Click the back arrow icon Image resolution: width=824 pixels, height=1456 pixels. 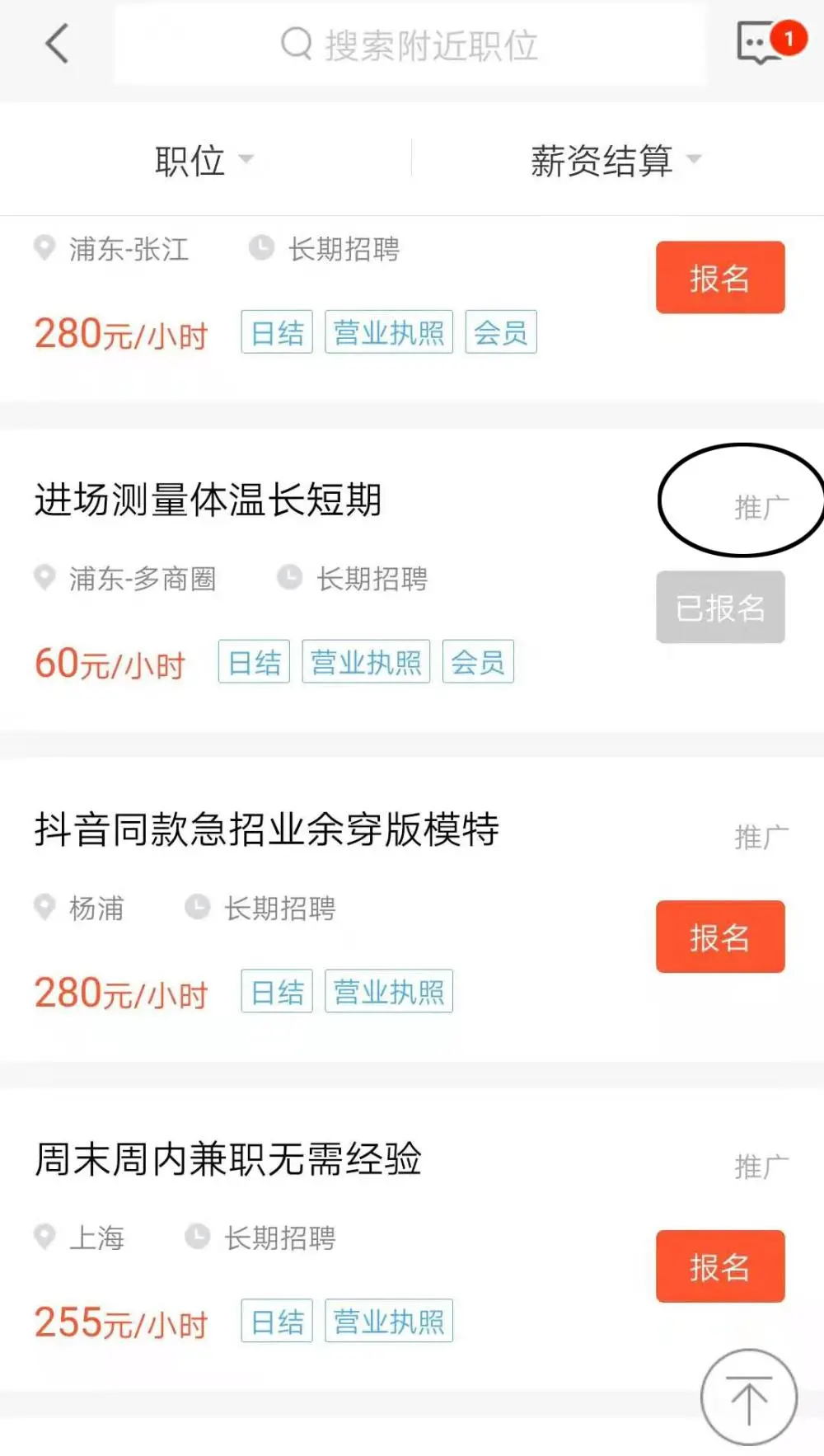tap(56, 45)
